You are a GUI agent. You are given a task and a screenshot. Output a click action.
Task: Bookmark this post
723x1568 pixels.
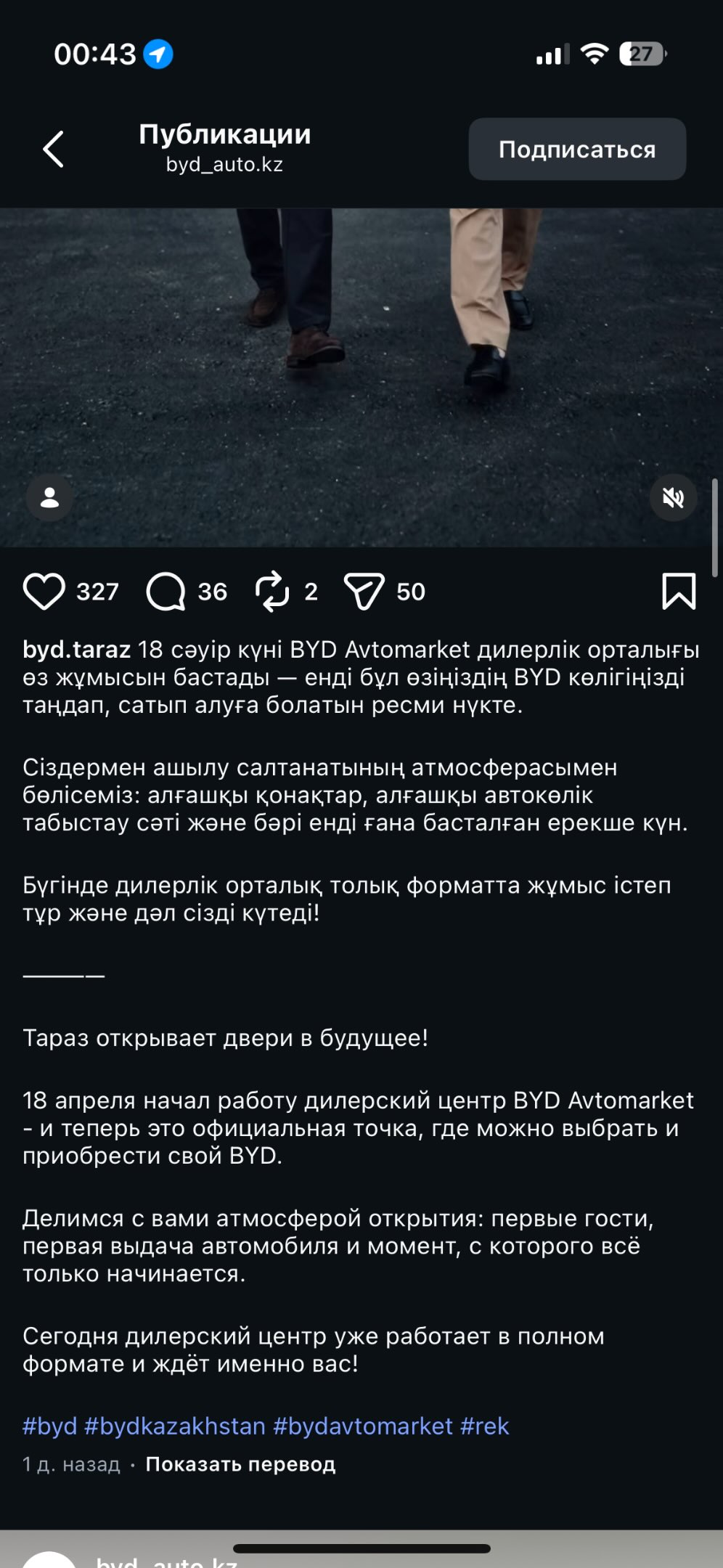click(679, 592)
